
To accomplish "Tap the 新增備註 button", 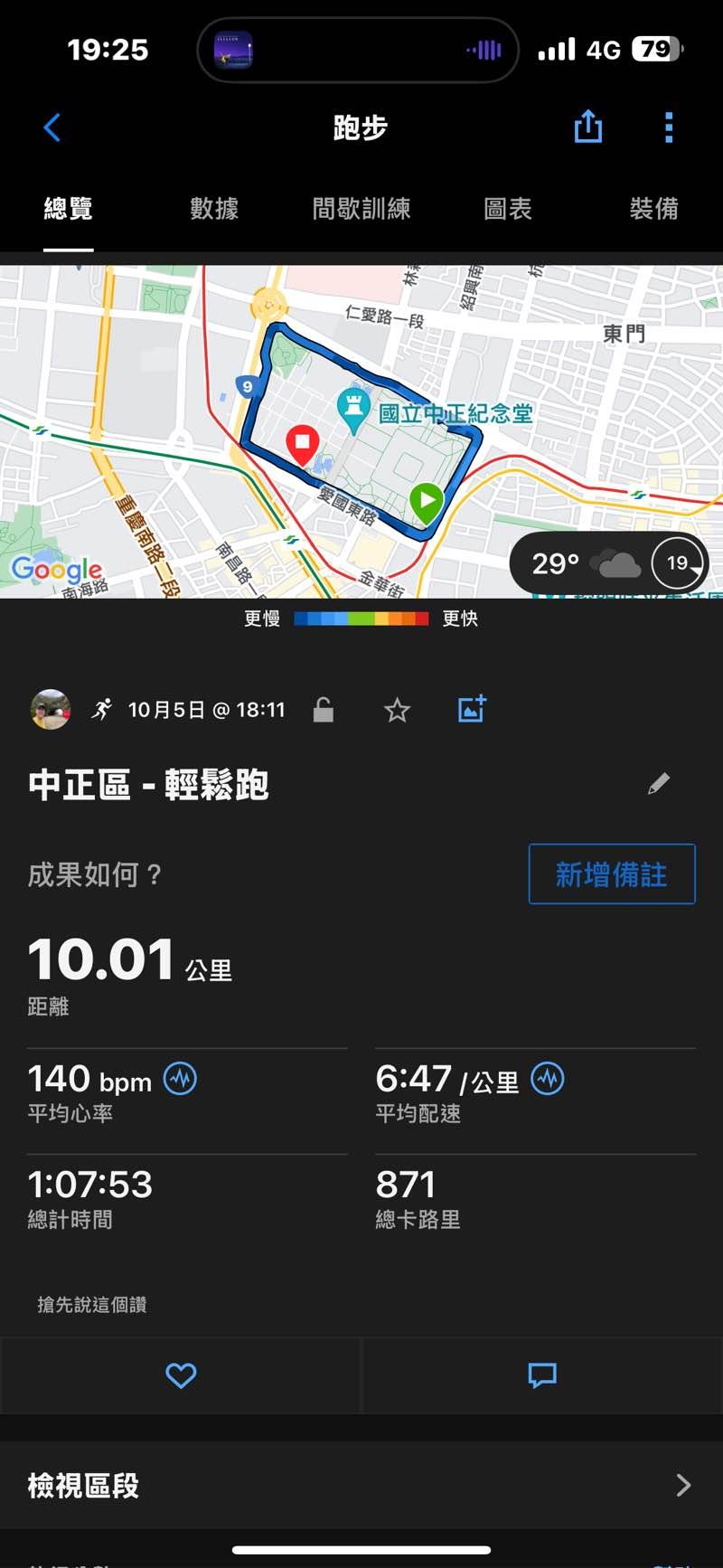I will (612, 874).
